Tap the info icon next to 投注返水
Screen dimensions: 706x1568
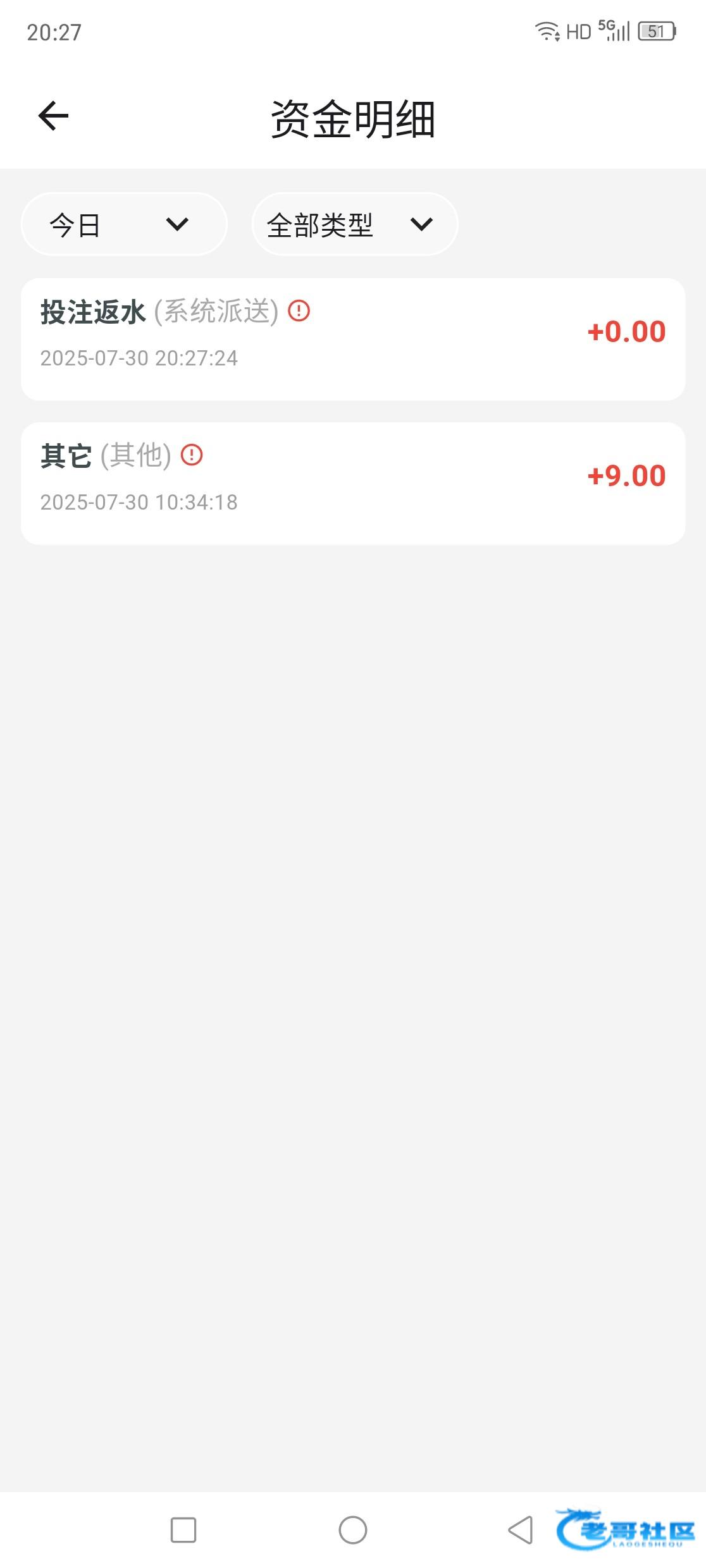pos(299,310)
